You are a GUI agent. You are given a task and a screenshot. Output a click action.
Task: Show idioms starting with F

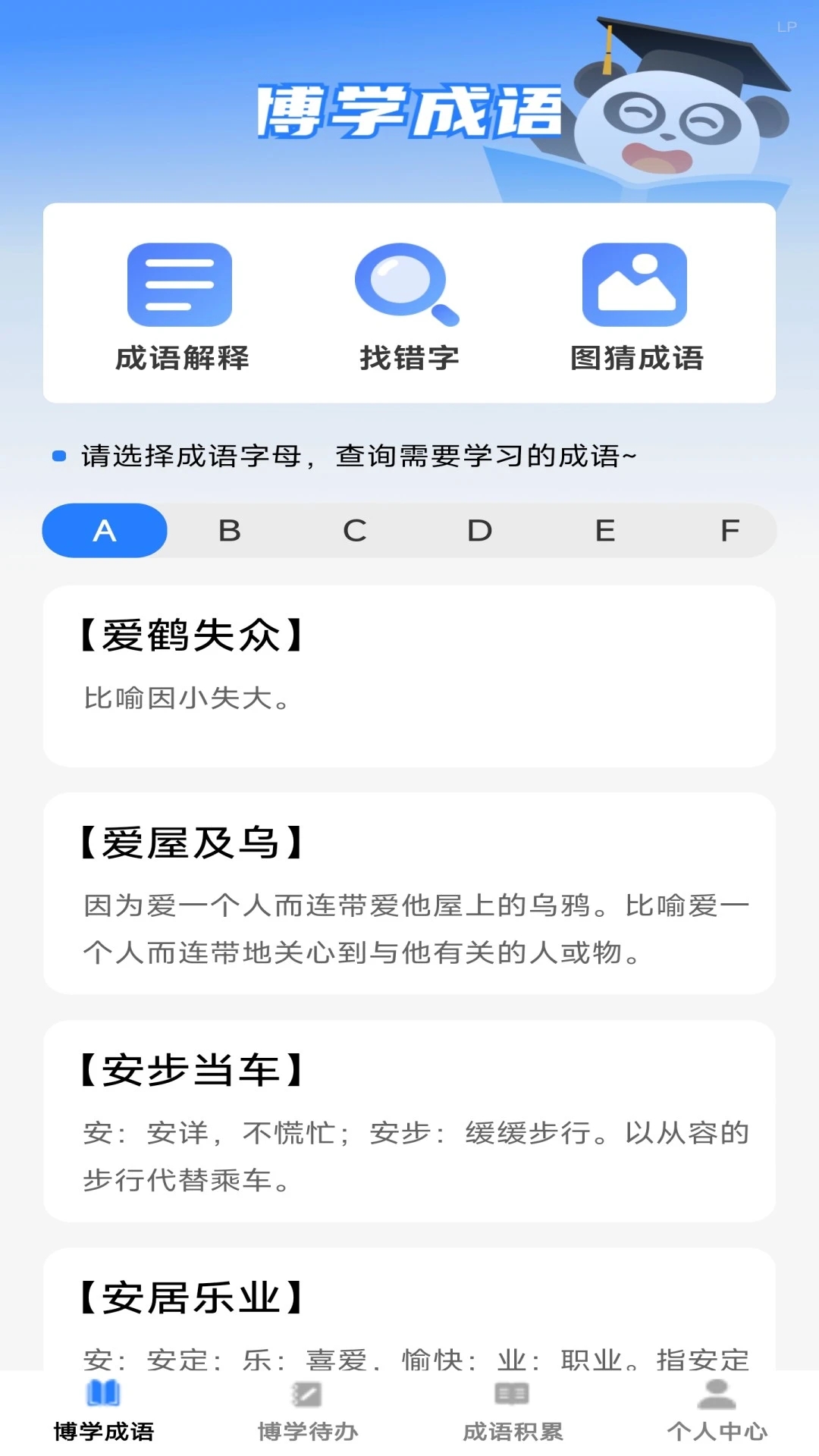click(x=730, y=531)
